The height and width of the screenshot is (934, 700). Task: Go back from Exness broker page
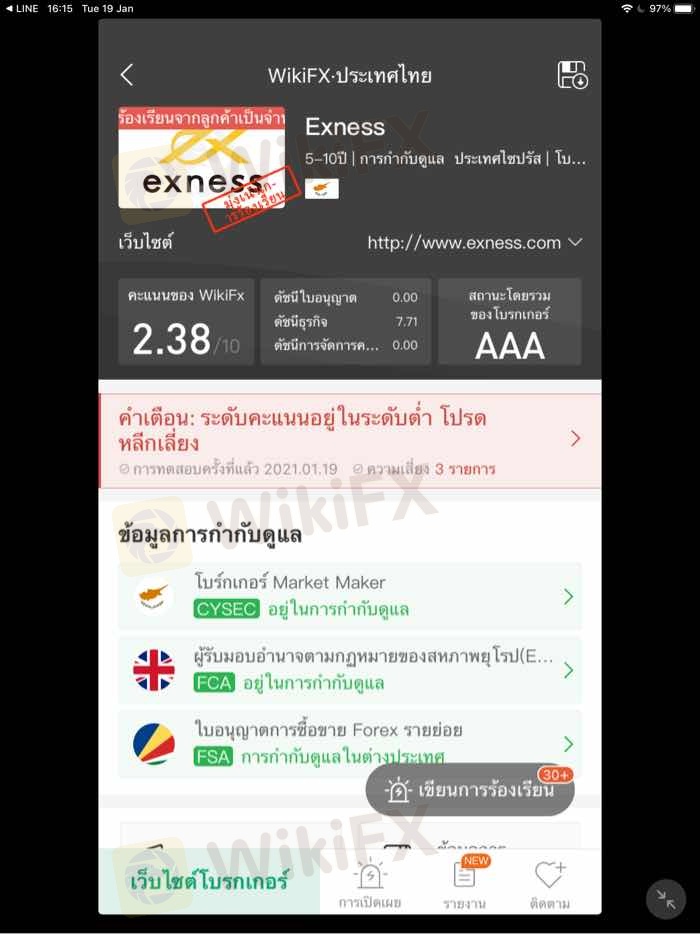click(x=126, y=75)
